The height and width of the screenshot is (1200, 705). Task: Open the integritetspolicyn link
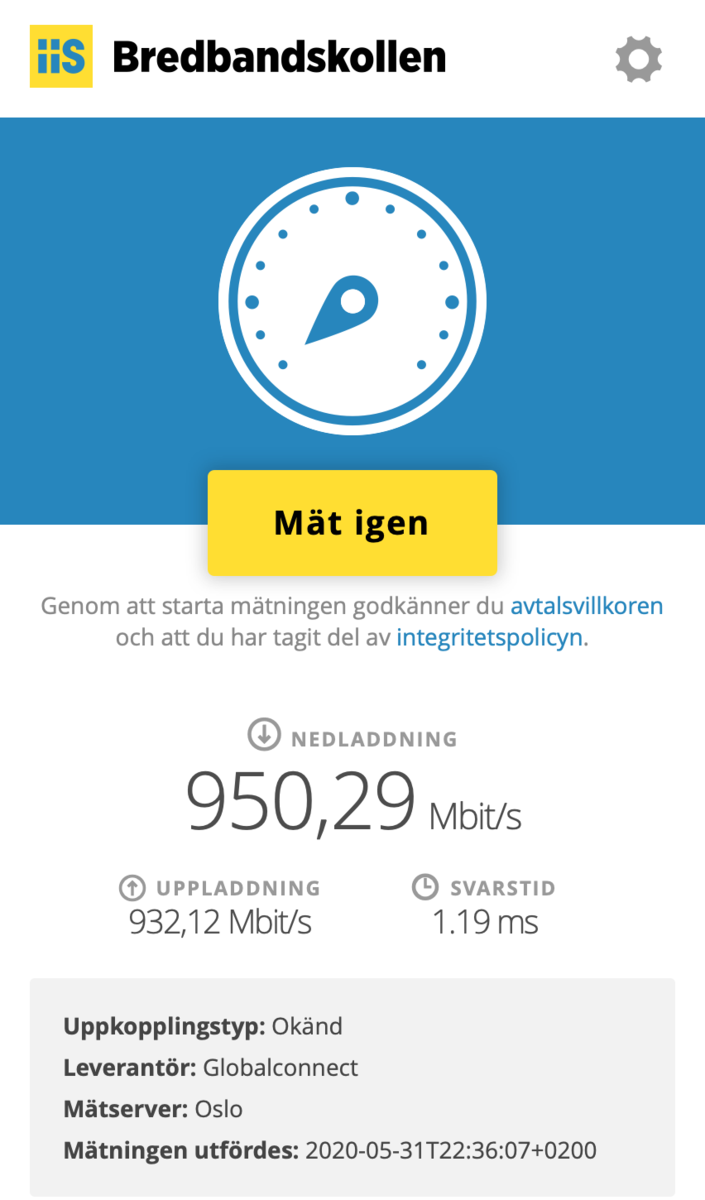pos(490,638)
